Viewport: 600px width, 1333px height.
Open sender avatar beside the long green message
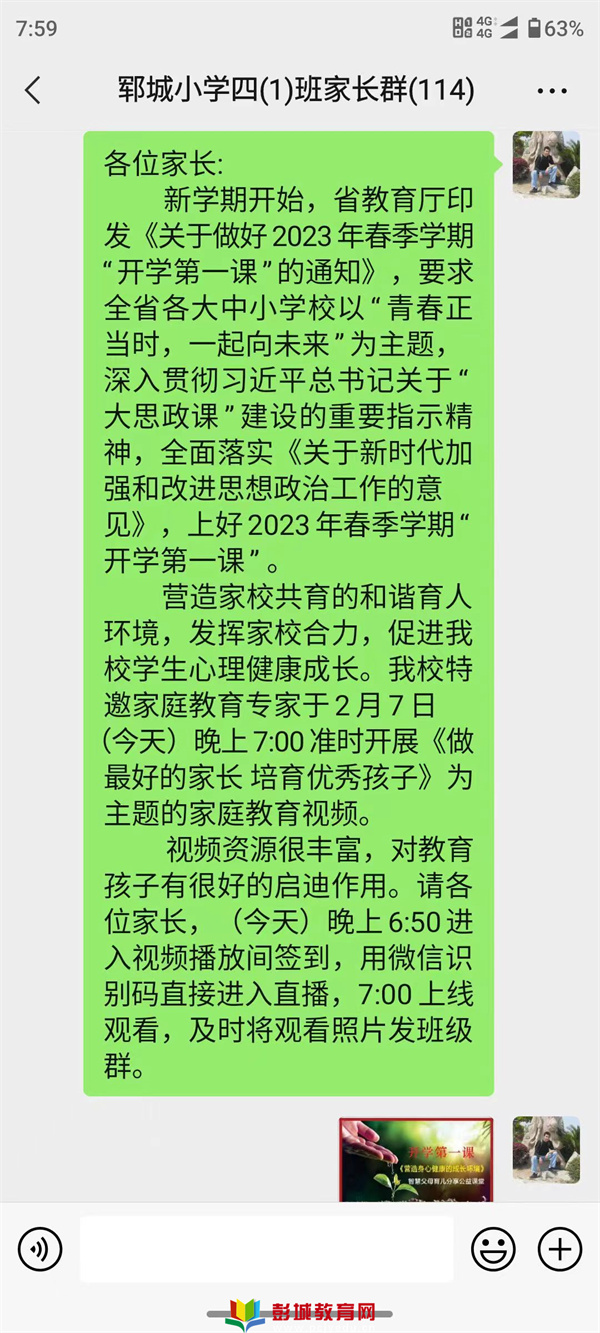[546, 164]
